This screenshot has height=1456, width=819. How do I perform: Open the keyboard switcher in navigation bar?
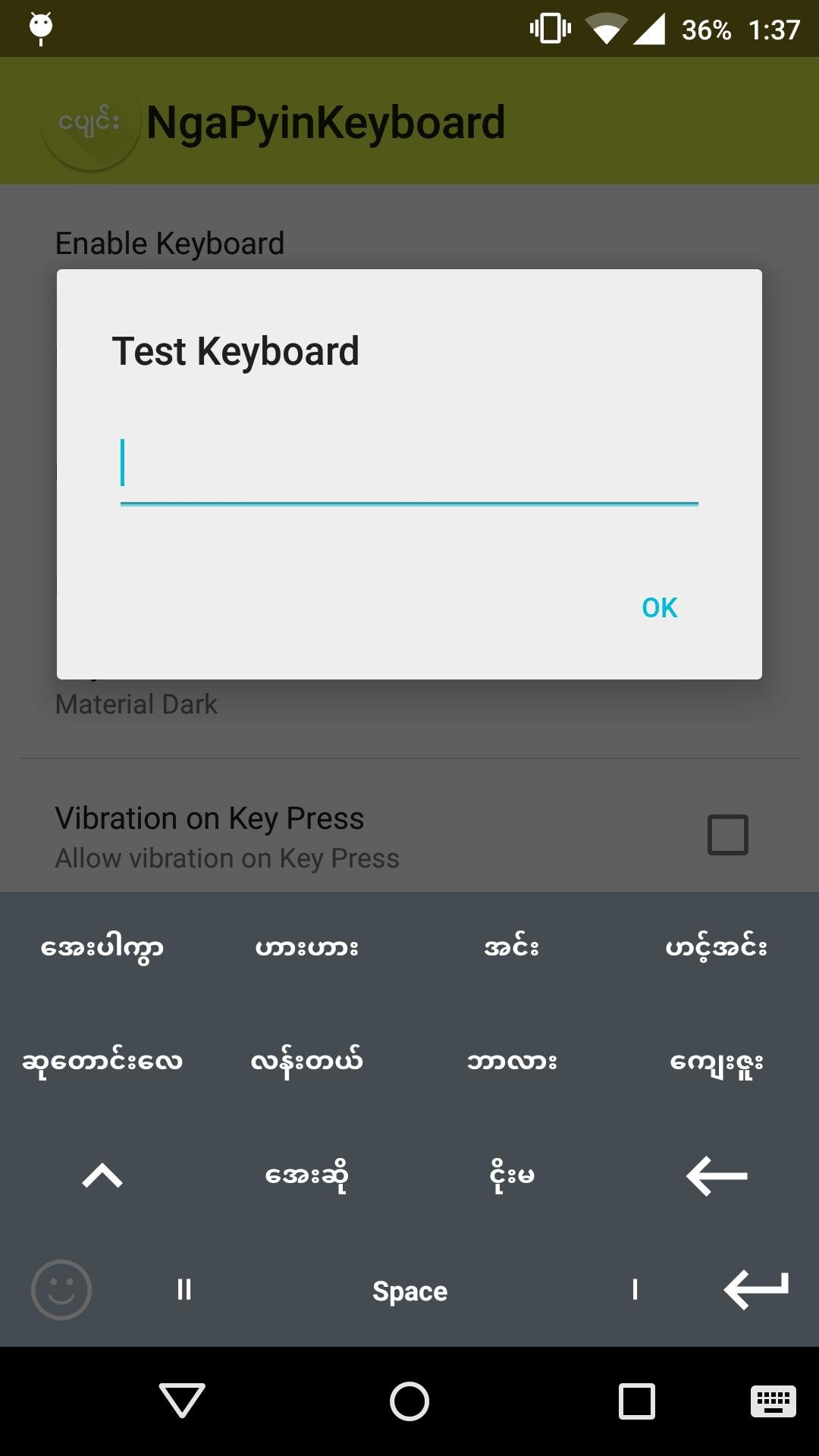coord(773,1401)
